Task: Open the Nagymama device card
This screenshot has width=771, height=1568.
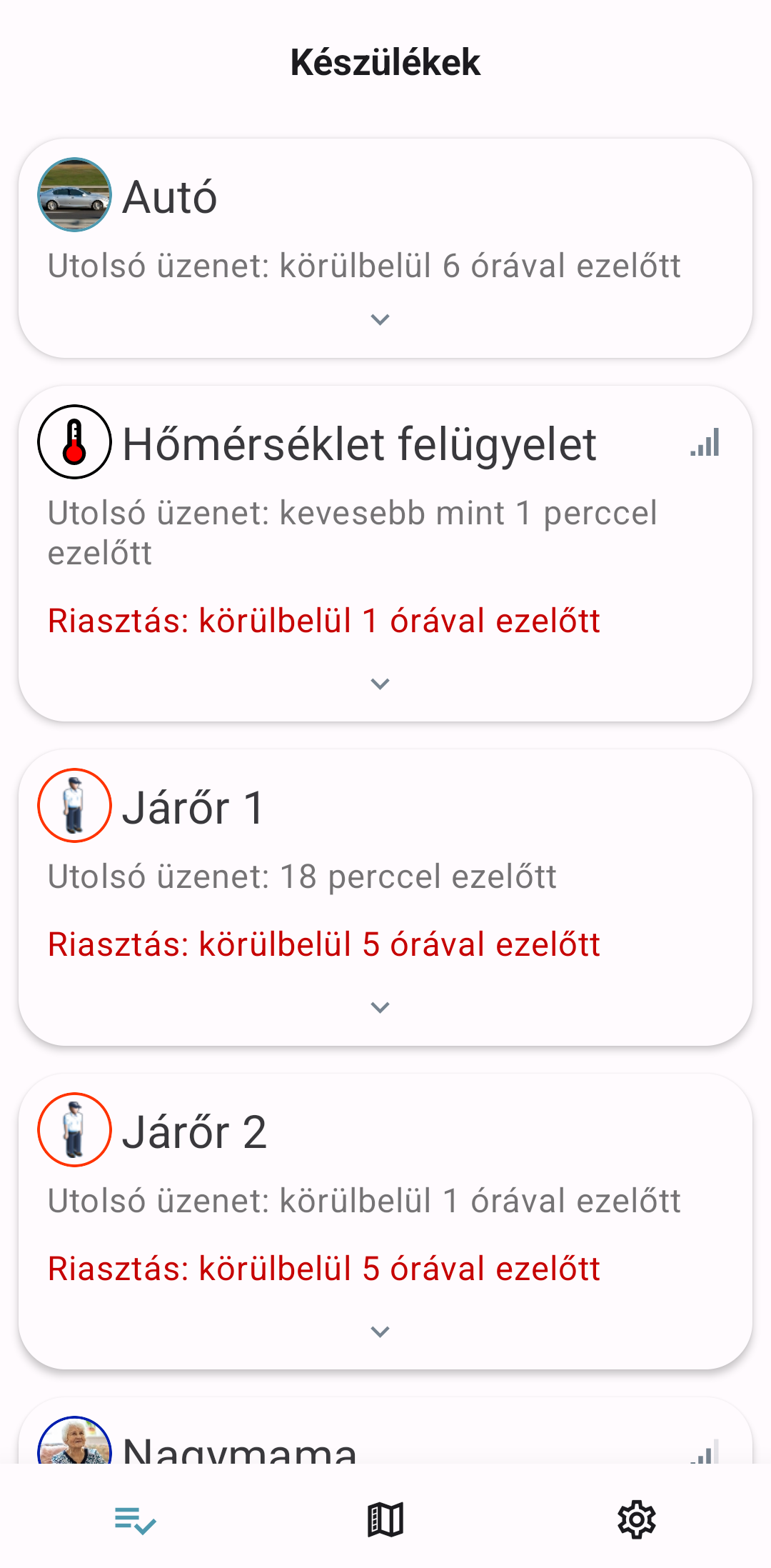Action: click(385, 1431)
